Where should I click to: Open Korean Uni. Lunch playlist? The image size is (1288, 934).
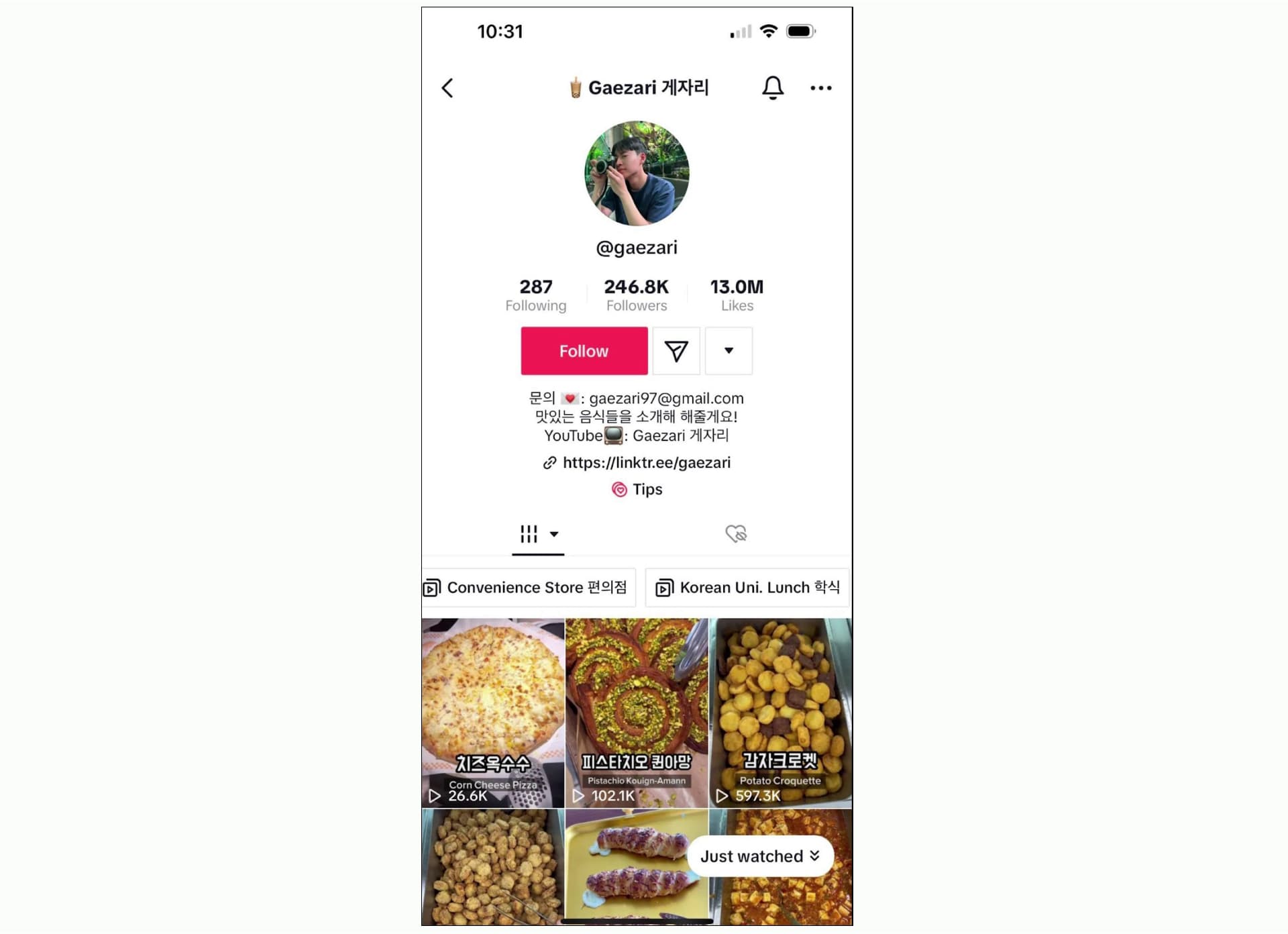[x=748, y=588]
